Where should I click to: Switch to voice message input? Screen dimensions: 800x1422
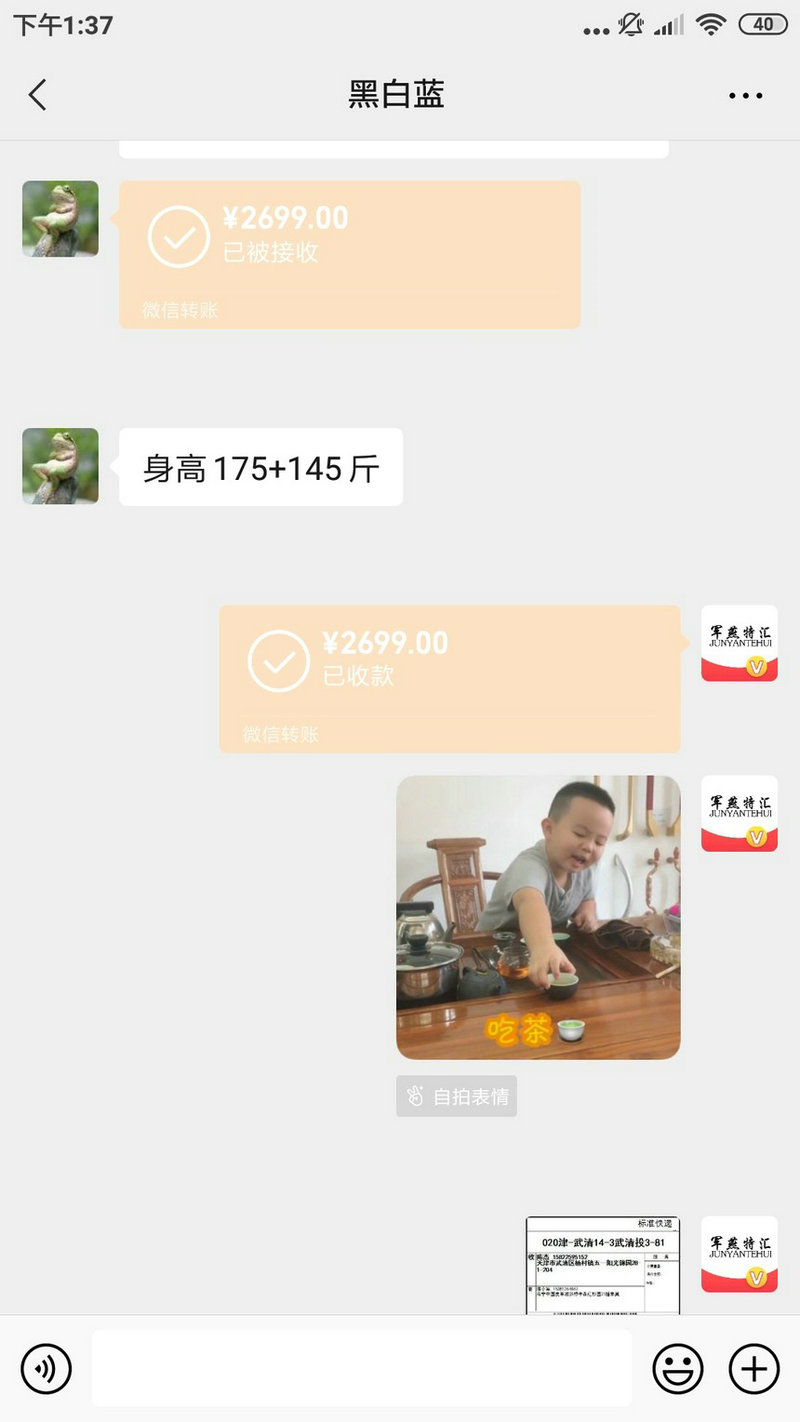click(x=46, y=1368)
